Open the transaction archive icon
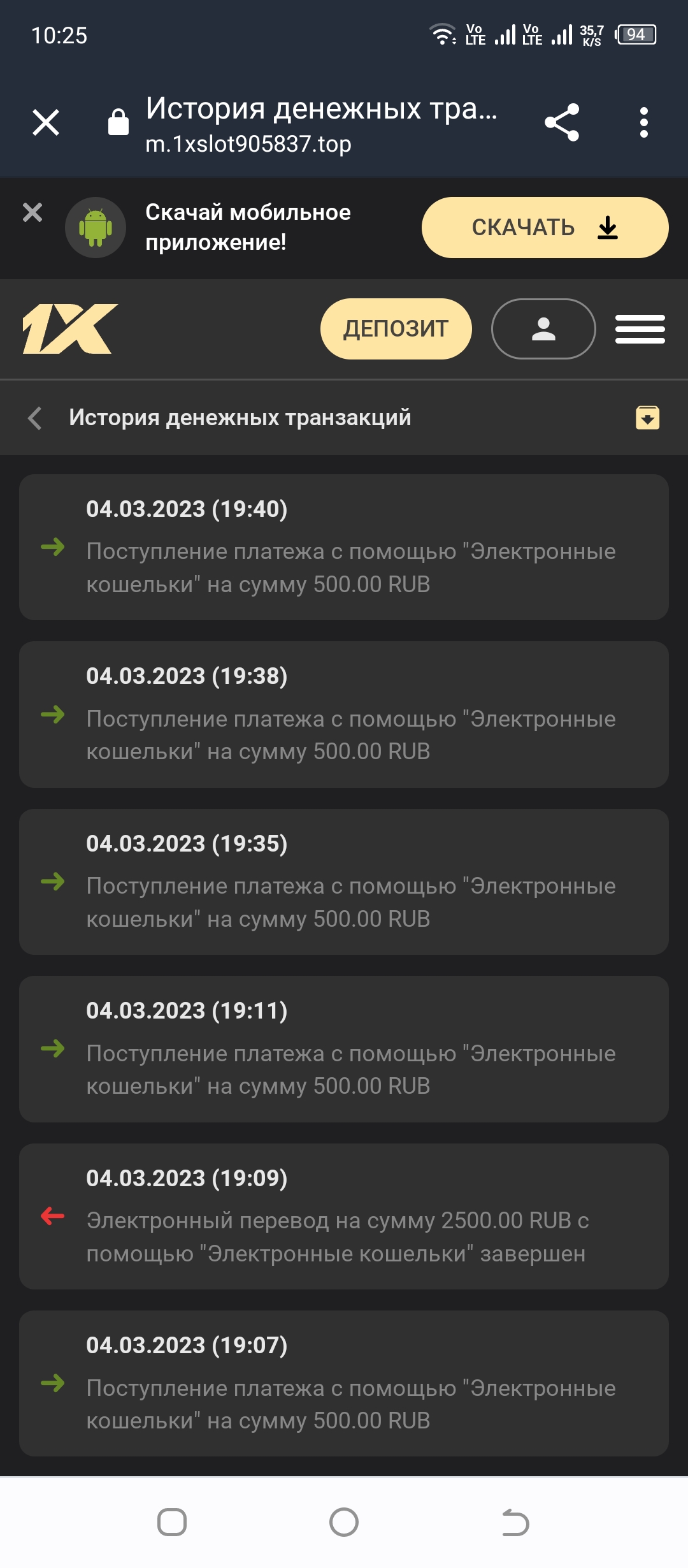The height and width of the screenshot is (1568, 688). coord(647,418)
